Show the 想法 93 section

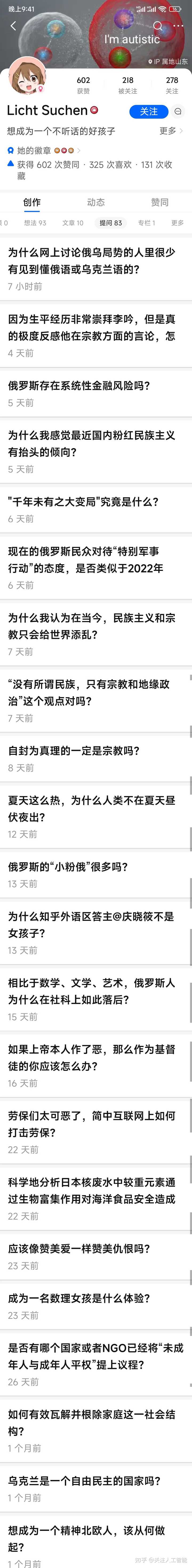(35, 223)
